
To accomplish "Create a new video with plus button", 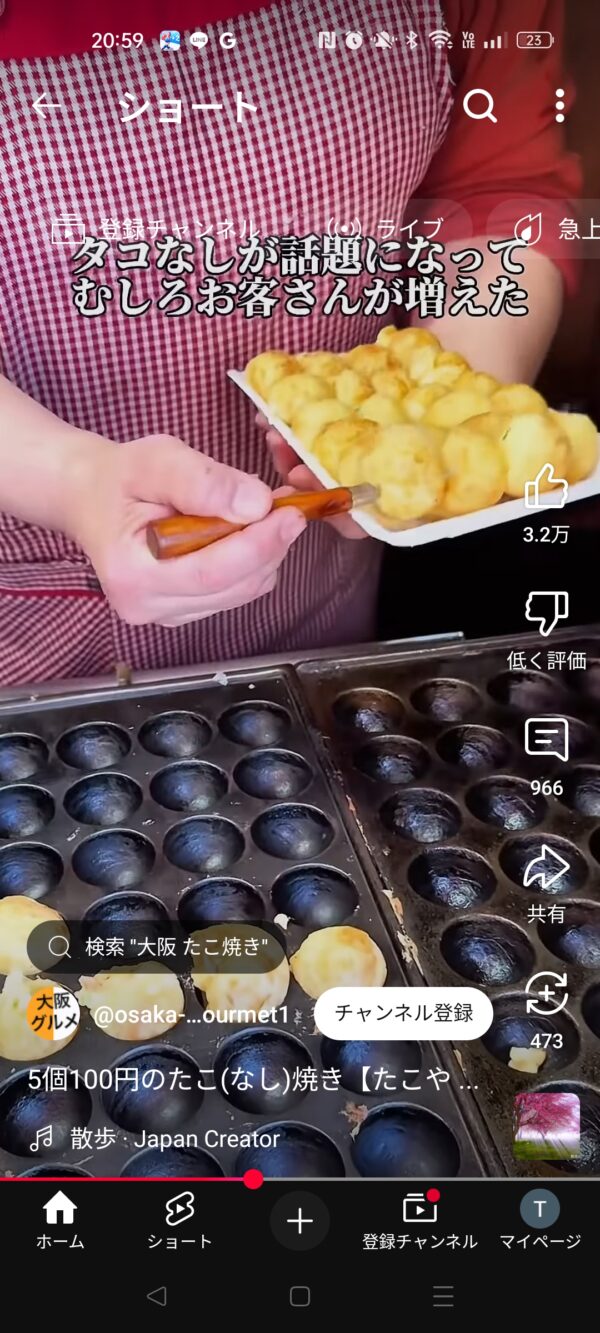I will click(x=300, y=1221).
